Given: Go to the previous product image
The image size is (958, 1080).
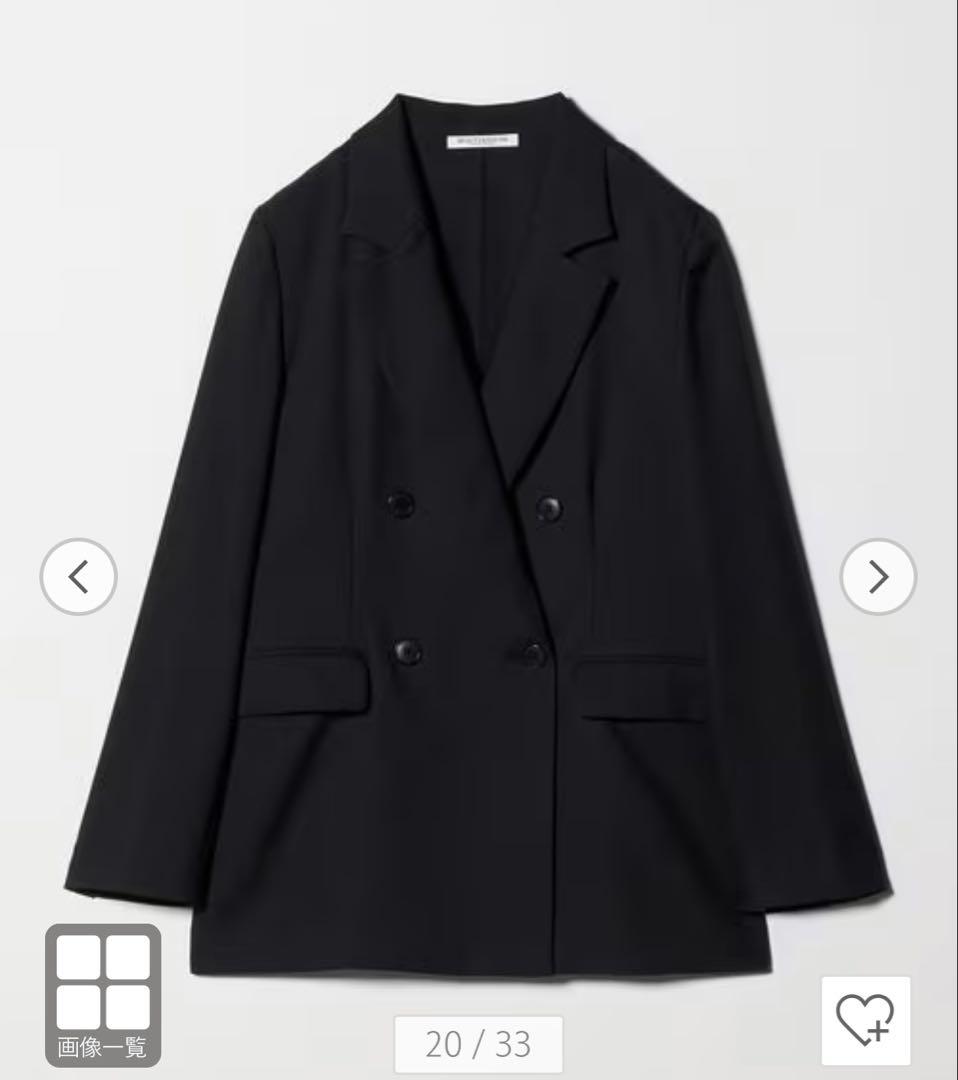Looking at the screenshot, I should point(78,577).
